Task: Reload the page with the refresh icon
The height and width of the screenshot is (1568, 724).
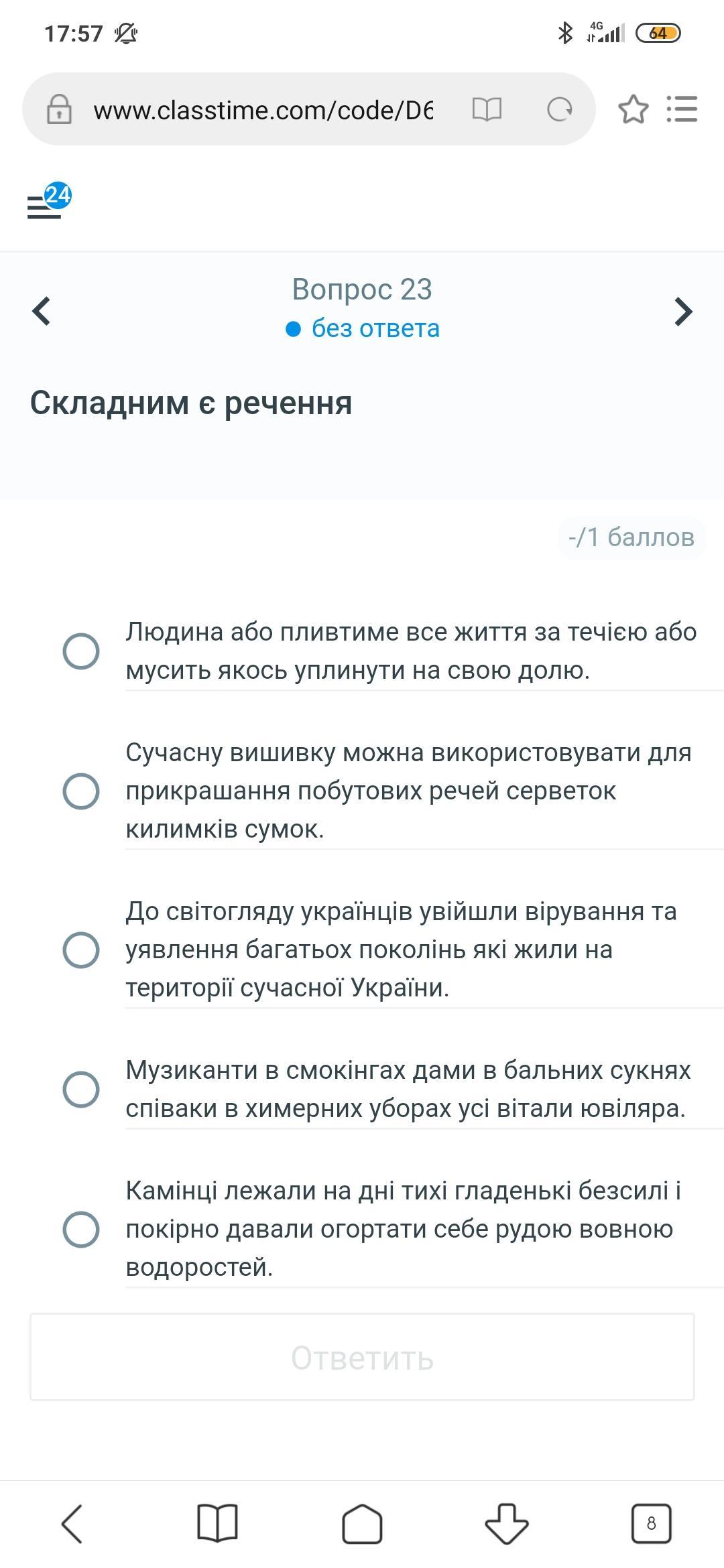Action: point(560,109)
